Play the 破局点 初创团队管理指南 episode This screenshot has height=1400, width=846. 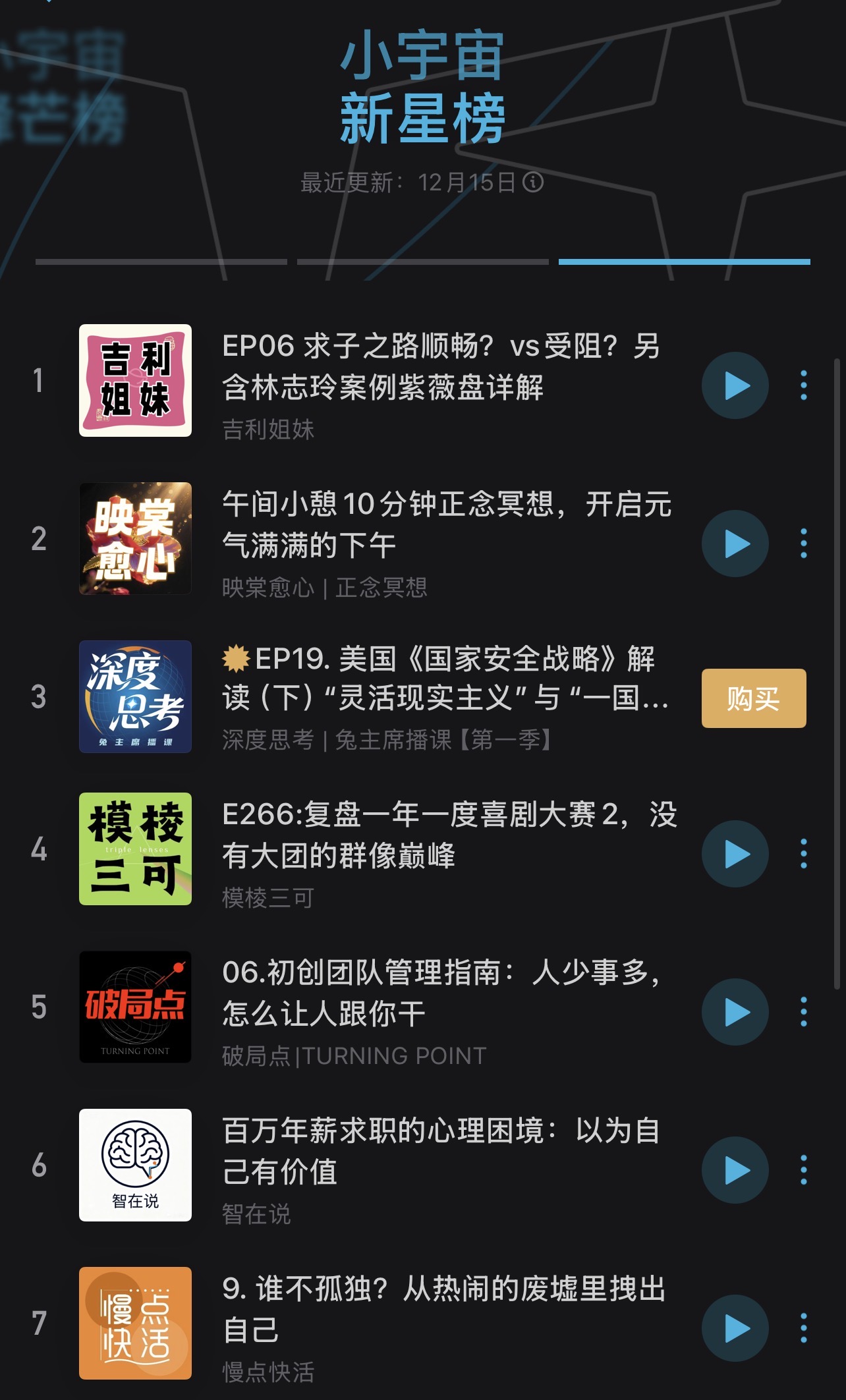click(x=735, y=1012)
